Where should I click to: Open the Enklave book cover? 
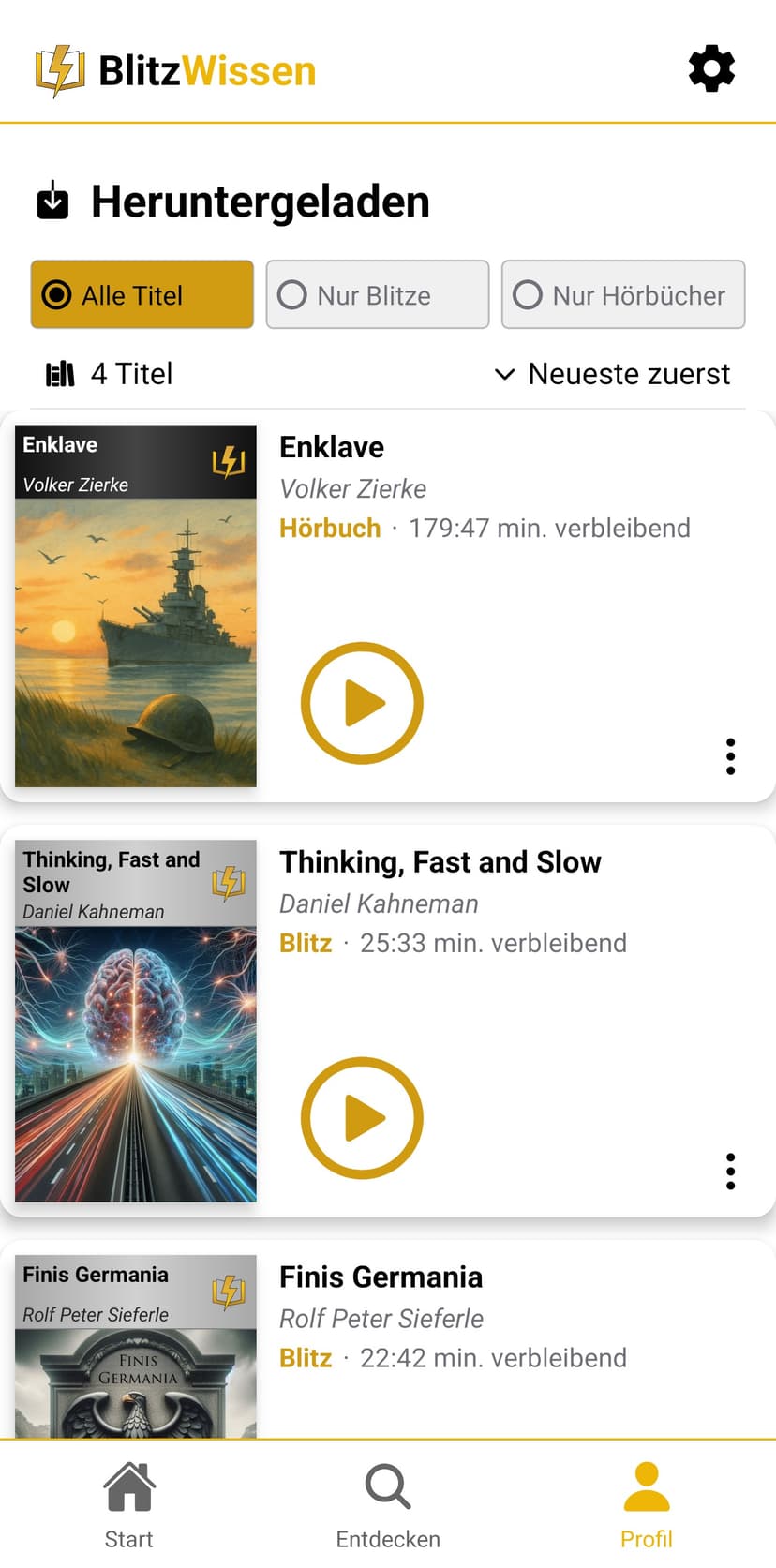[x=136, y=606]
